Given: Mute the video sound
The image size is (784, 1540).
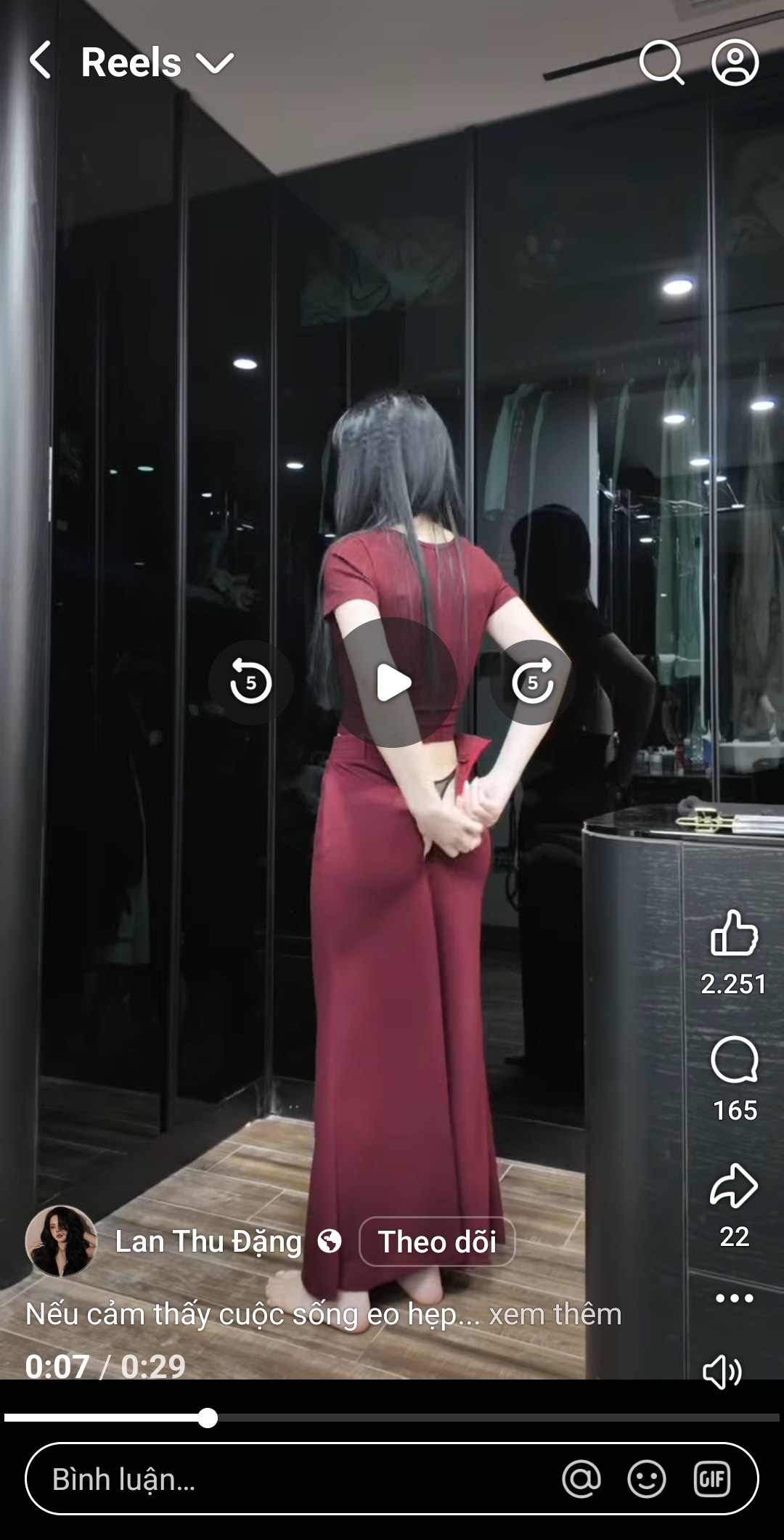Looking at the screenshot, I should [722, 1372].
